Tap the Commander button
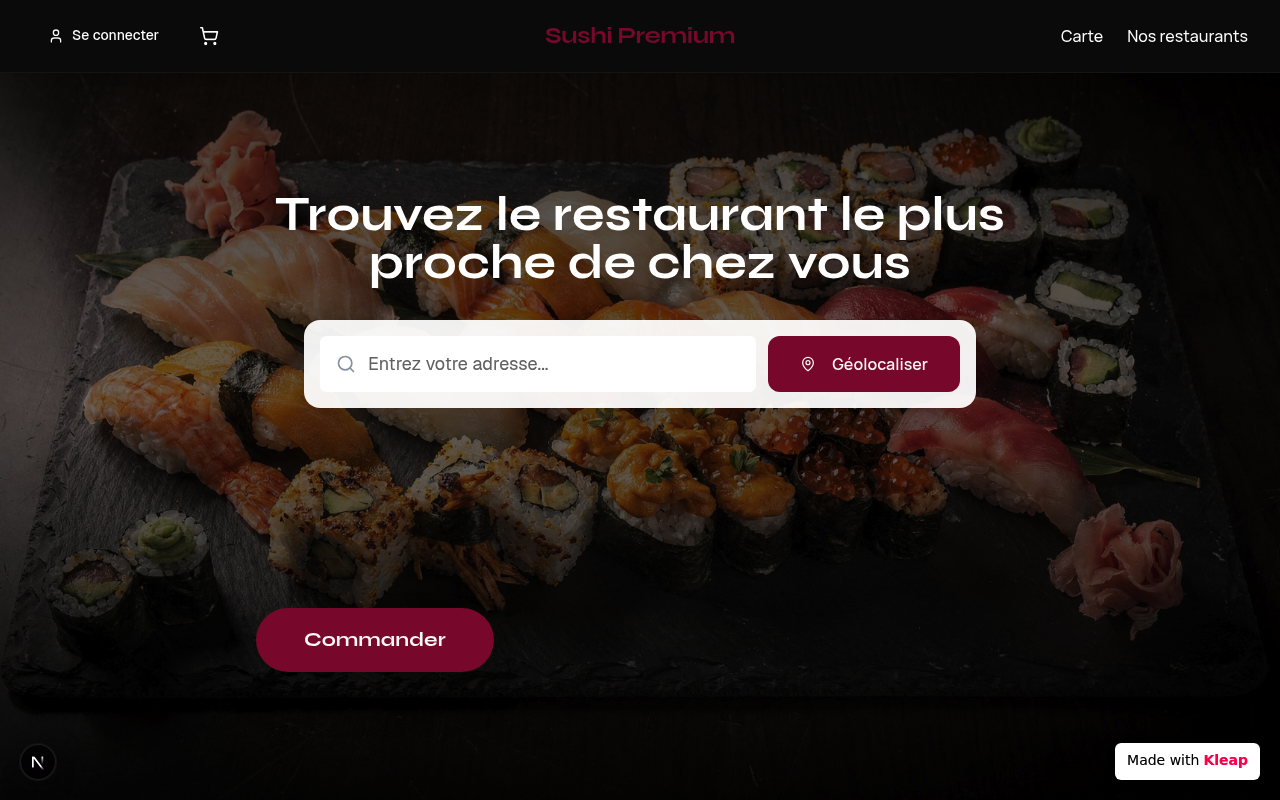The image size is (1280, 800). tap(375, 640)
